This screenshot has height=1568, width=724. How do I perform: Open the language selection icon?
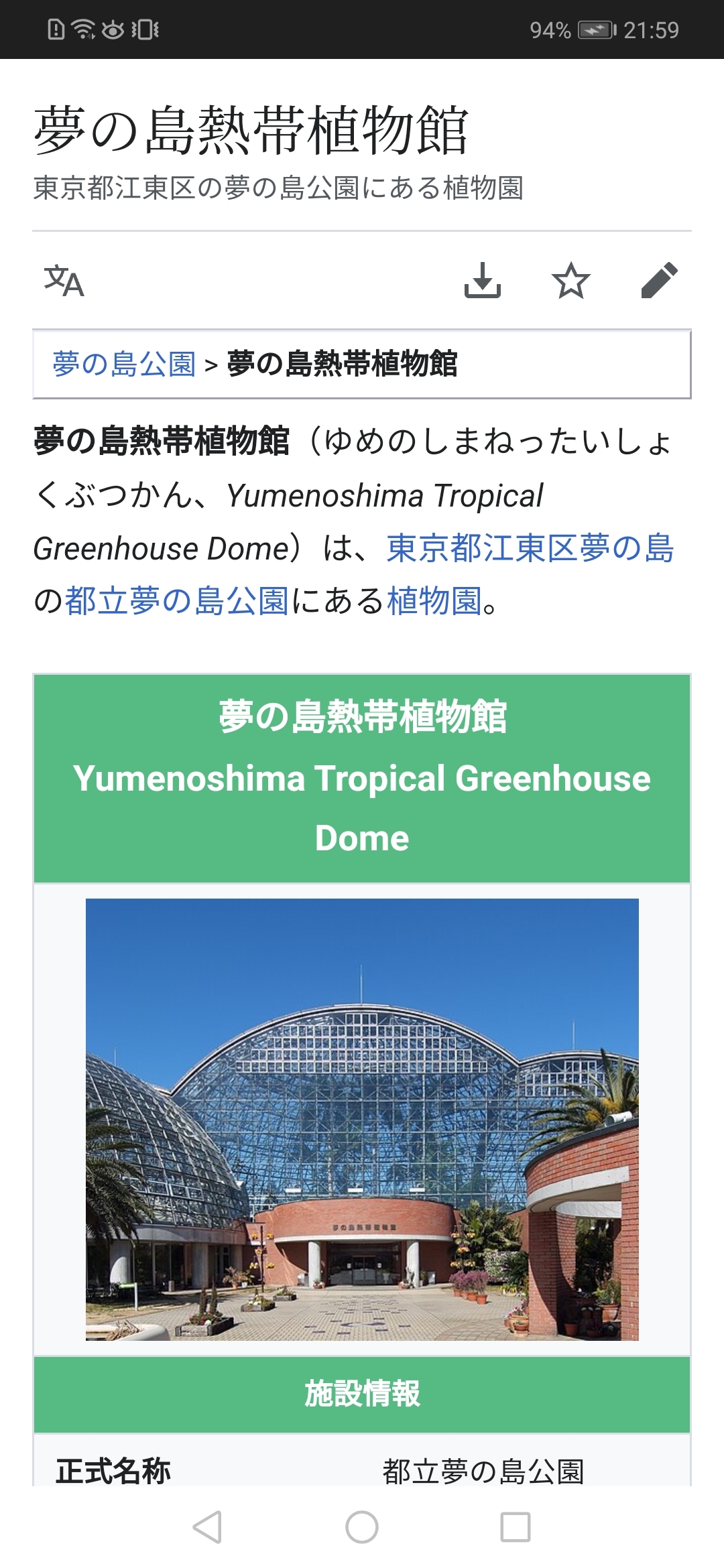coord(64,281)
